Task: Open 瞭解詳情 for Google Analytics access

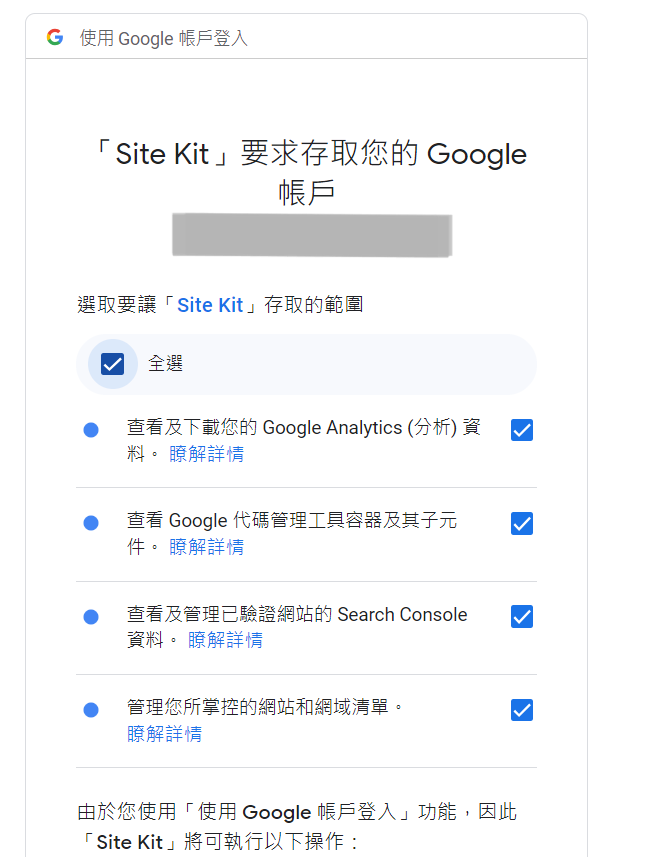Action: click(206, 454)
